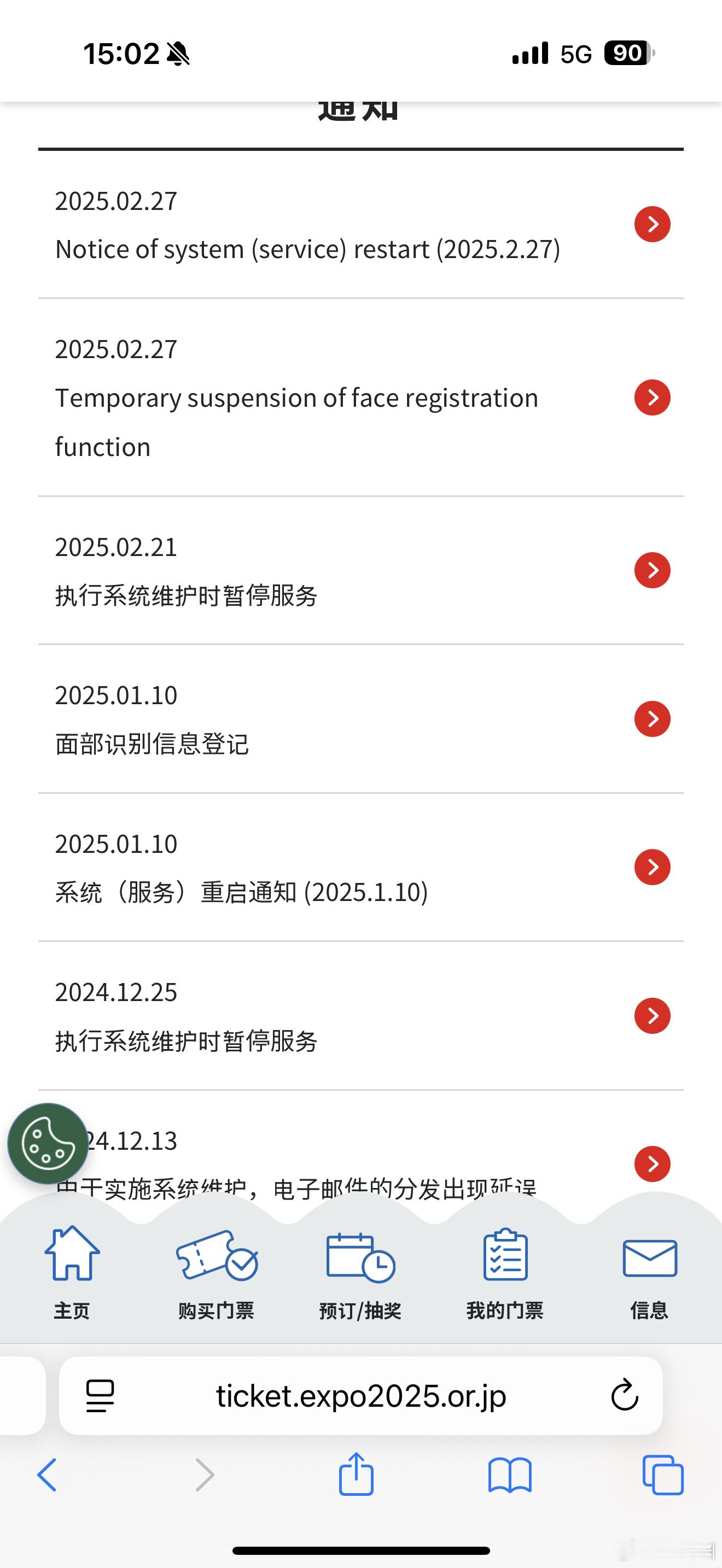Open the 2024.12.25 maintenance notice
Image resolution: width=722 pixels, height=1568 pixels.
pyautogui.click(x=360, y=1016)
